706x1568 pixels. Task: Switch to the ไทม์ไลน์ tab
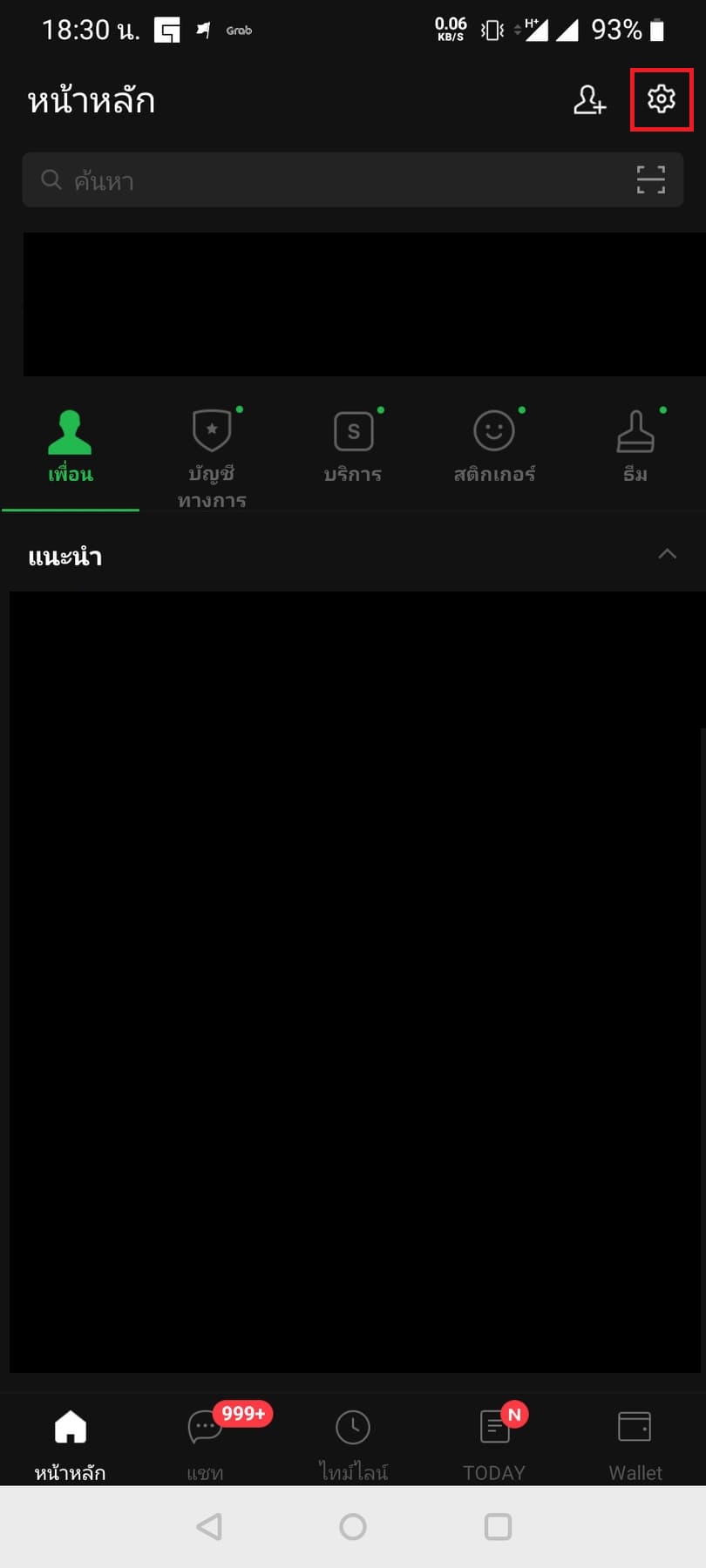(353, 1442)
